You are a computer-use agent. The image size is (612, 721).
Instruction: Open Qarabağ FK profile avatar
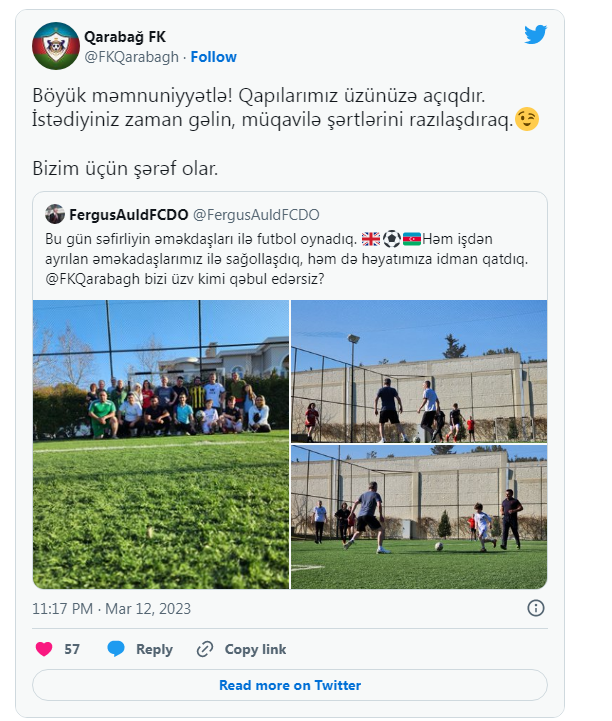coord(54,46)
